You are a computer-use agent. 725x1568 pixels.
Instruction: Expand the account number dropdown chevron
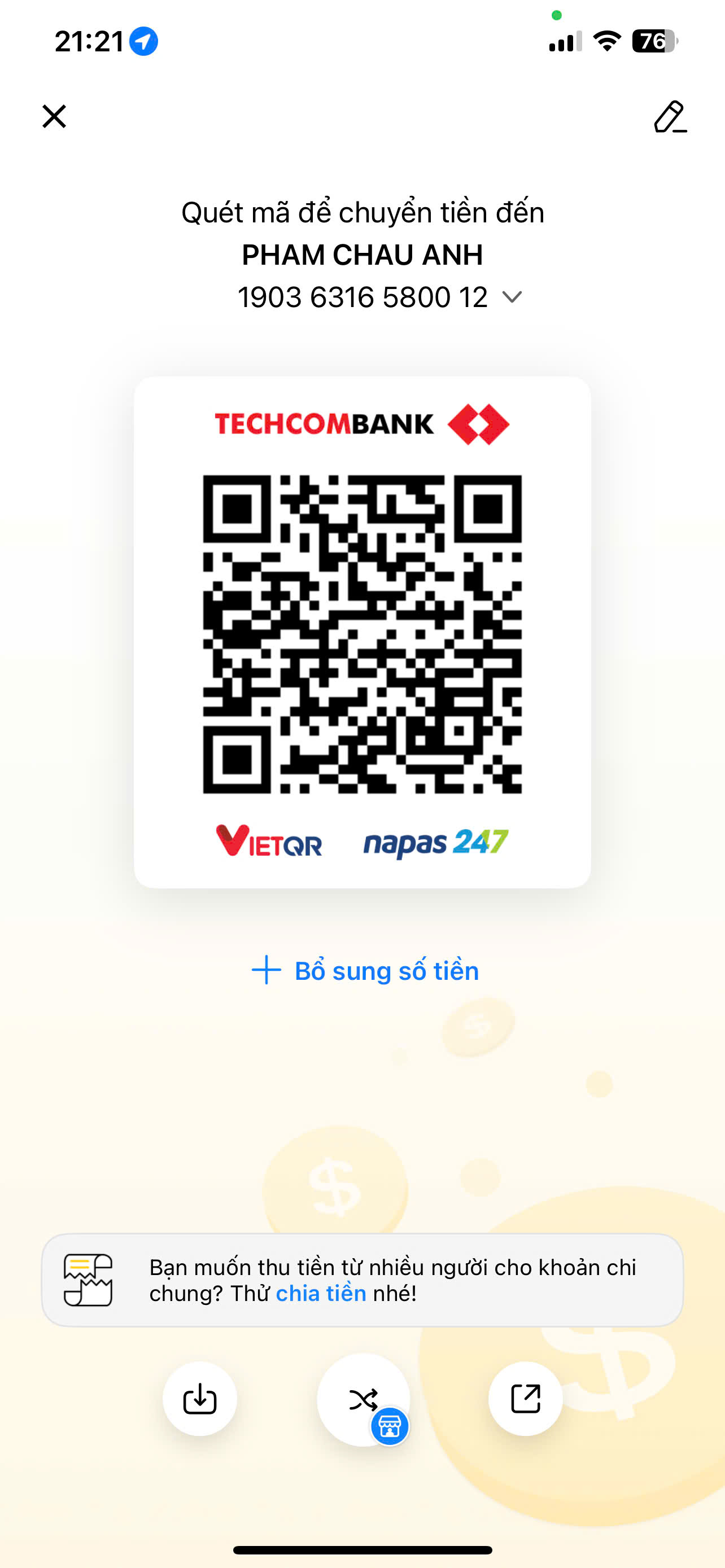point(512,297)
